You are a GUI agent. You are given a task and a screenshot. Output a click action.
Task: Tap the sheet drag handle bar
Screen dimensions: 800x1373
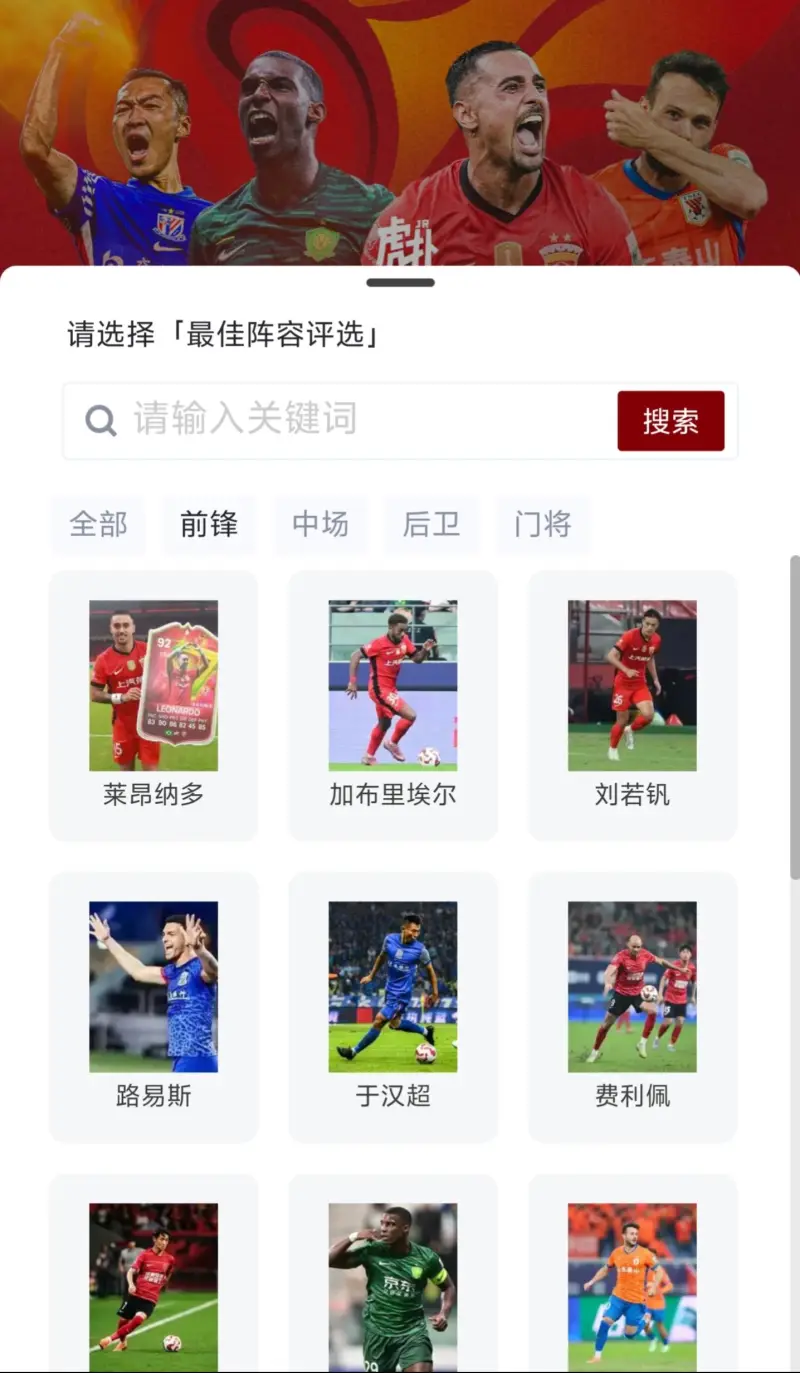click(x=400, y=282)
